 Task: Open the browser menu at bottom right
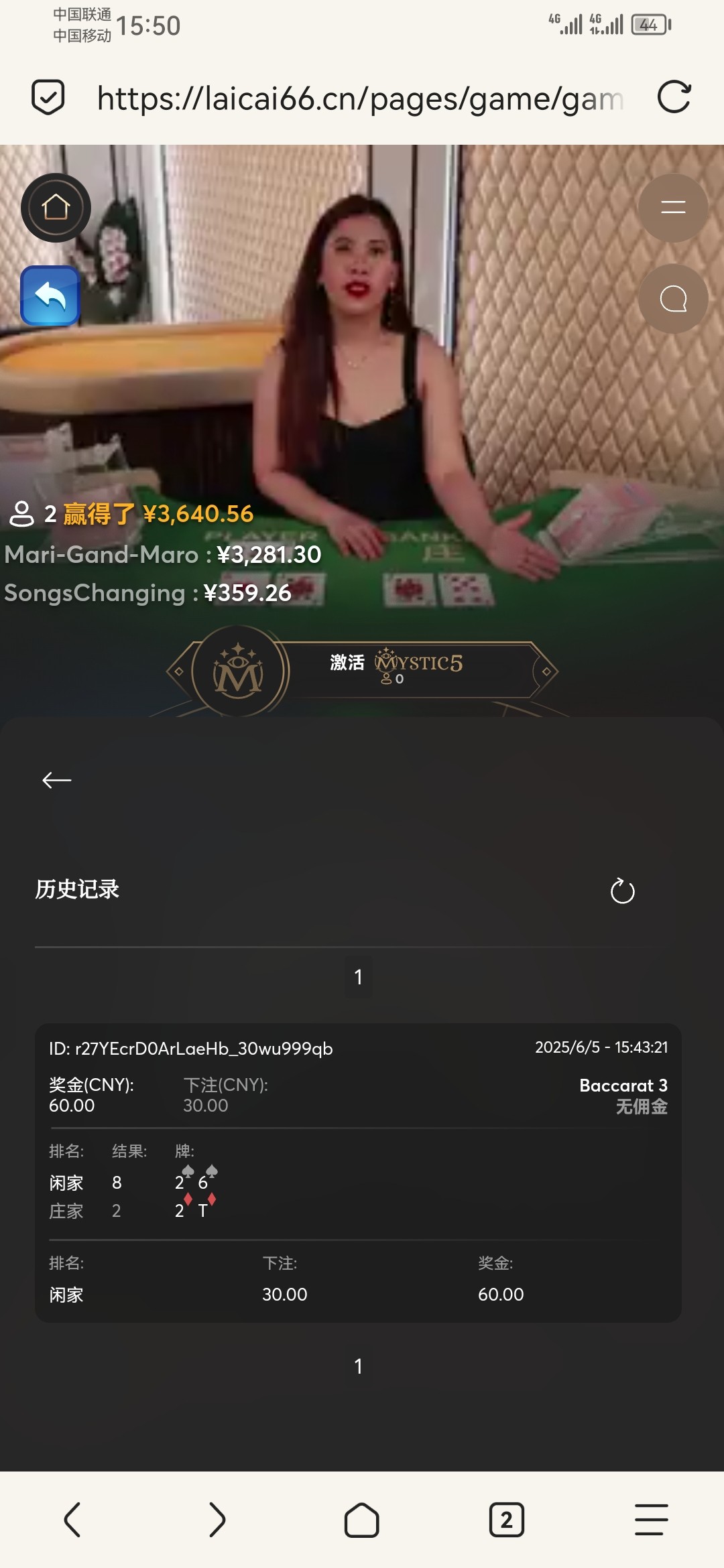[x=651, y=1519]
